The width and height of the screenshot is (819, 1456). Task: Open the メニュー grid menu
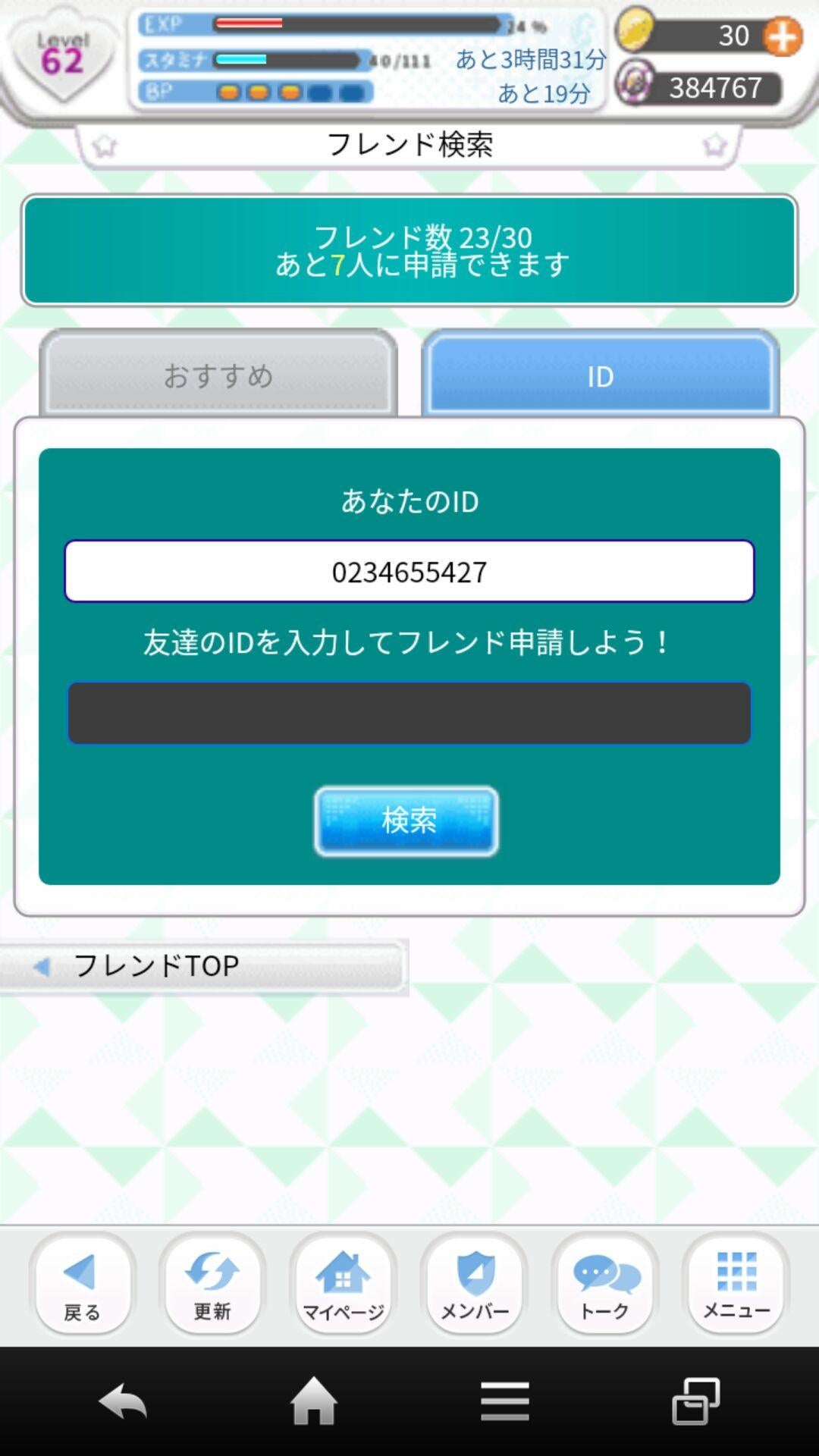(736, 1284)
